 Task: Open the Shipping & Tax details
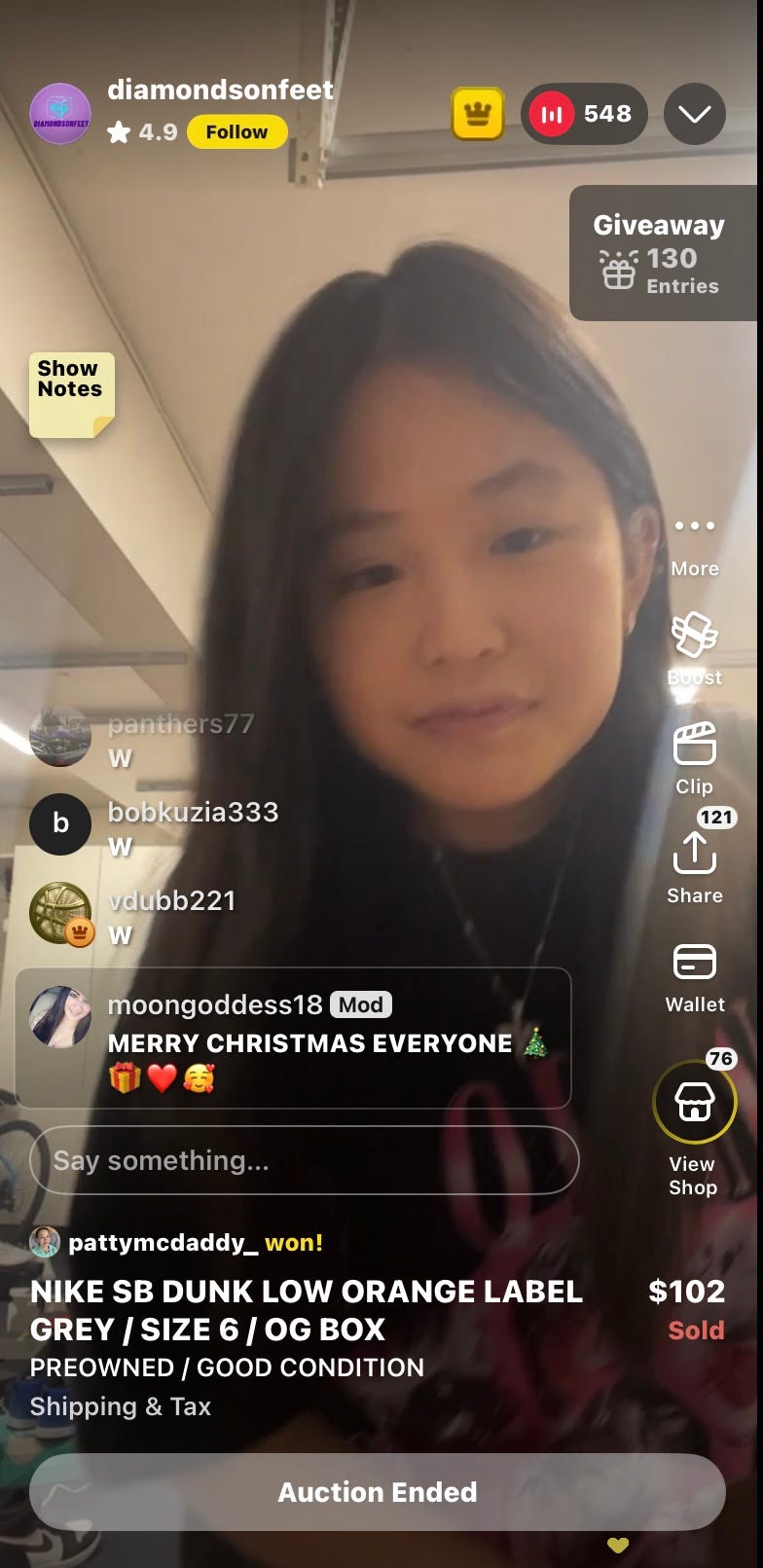(x=120, y=1406)
